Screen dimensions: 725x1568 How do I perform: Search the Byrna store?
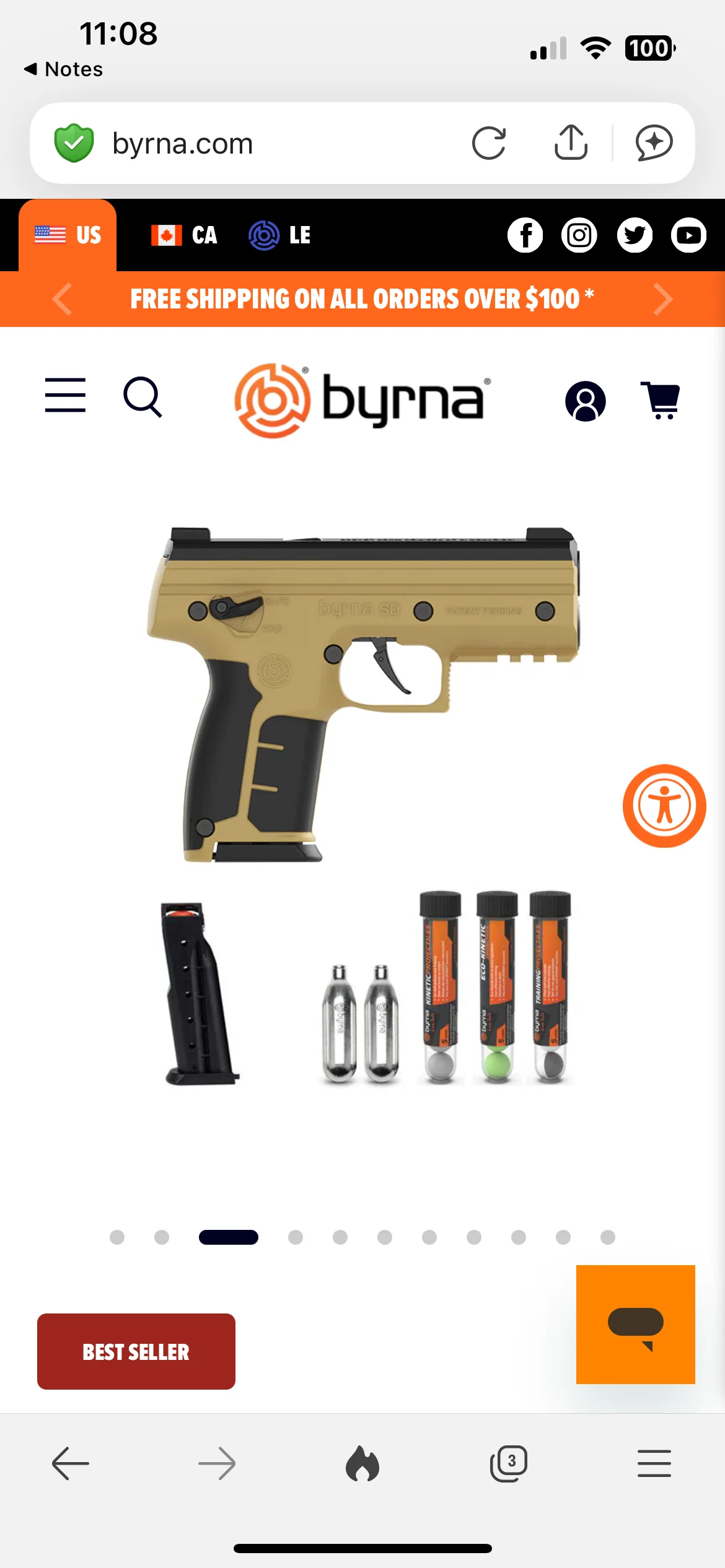pos(143,397)
